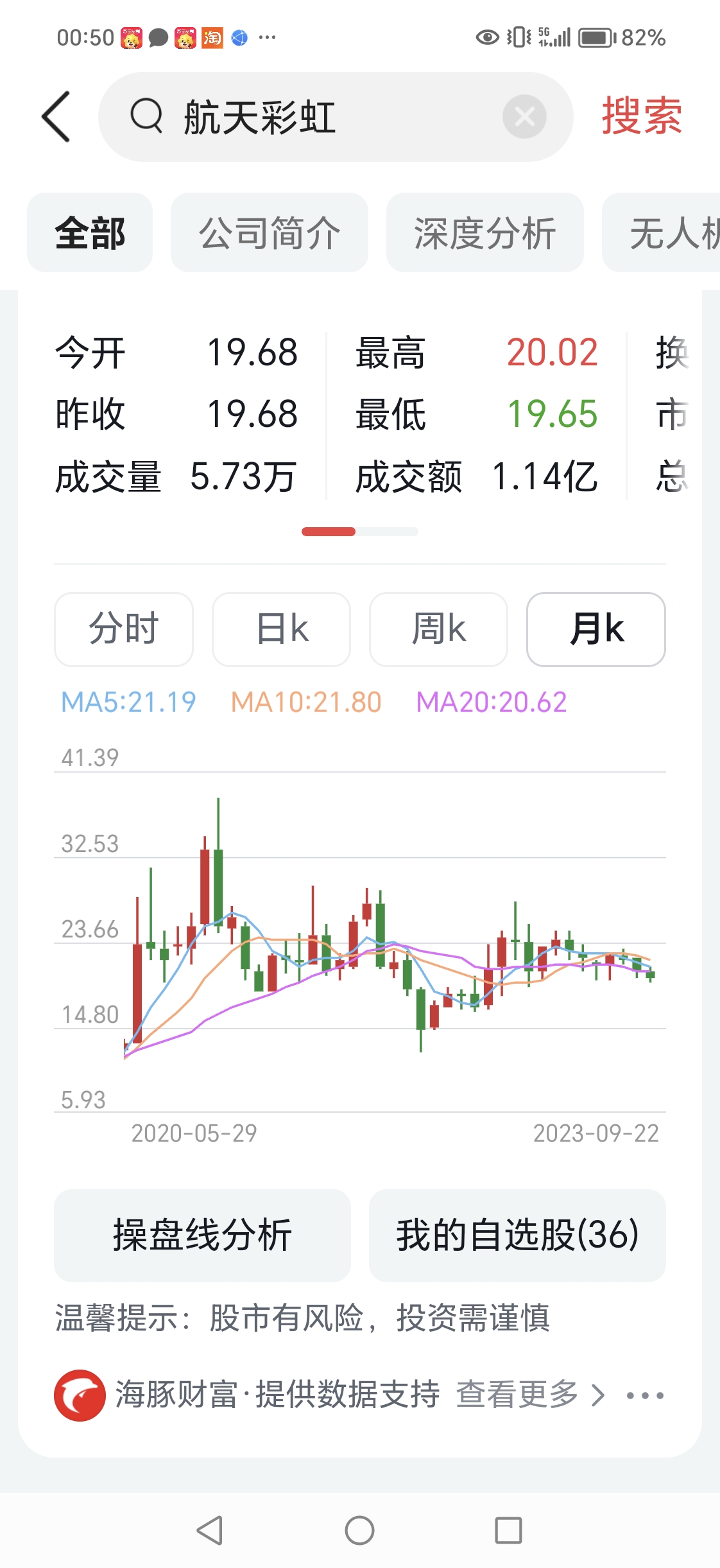Screen dimensions: 720x1568
Task: View 我的自选股(36) watchlist
Action: 517,1235
